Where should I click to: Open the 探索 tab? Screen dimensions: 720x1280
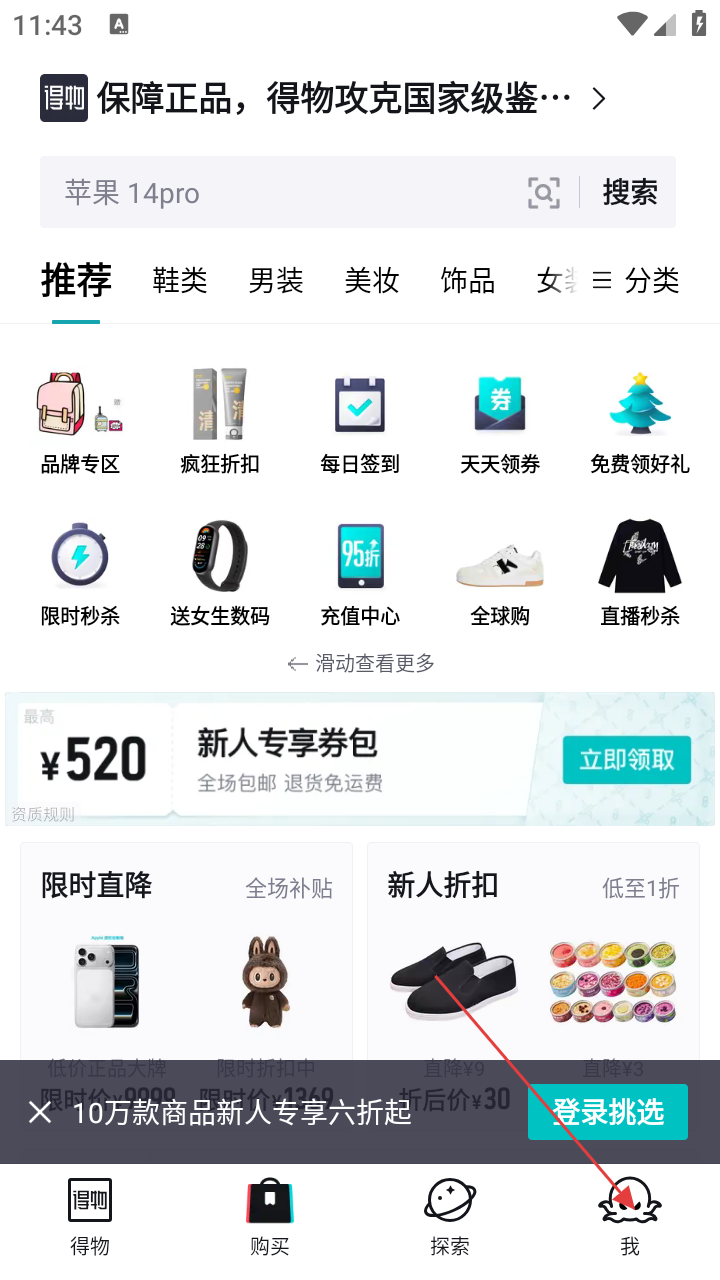point(450,1217)
